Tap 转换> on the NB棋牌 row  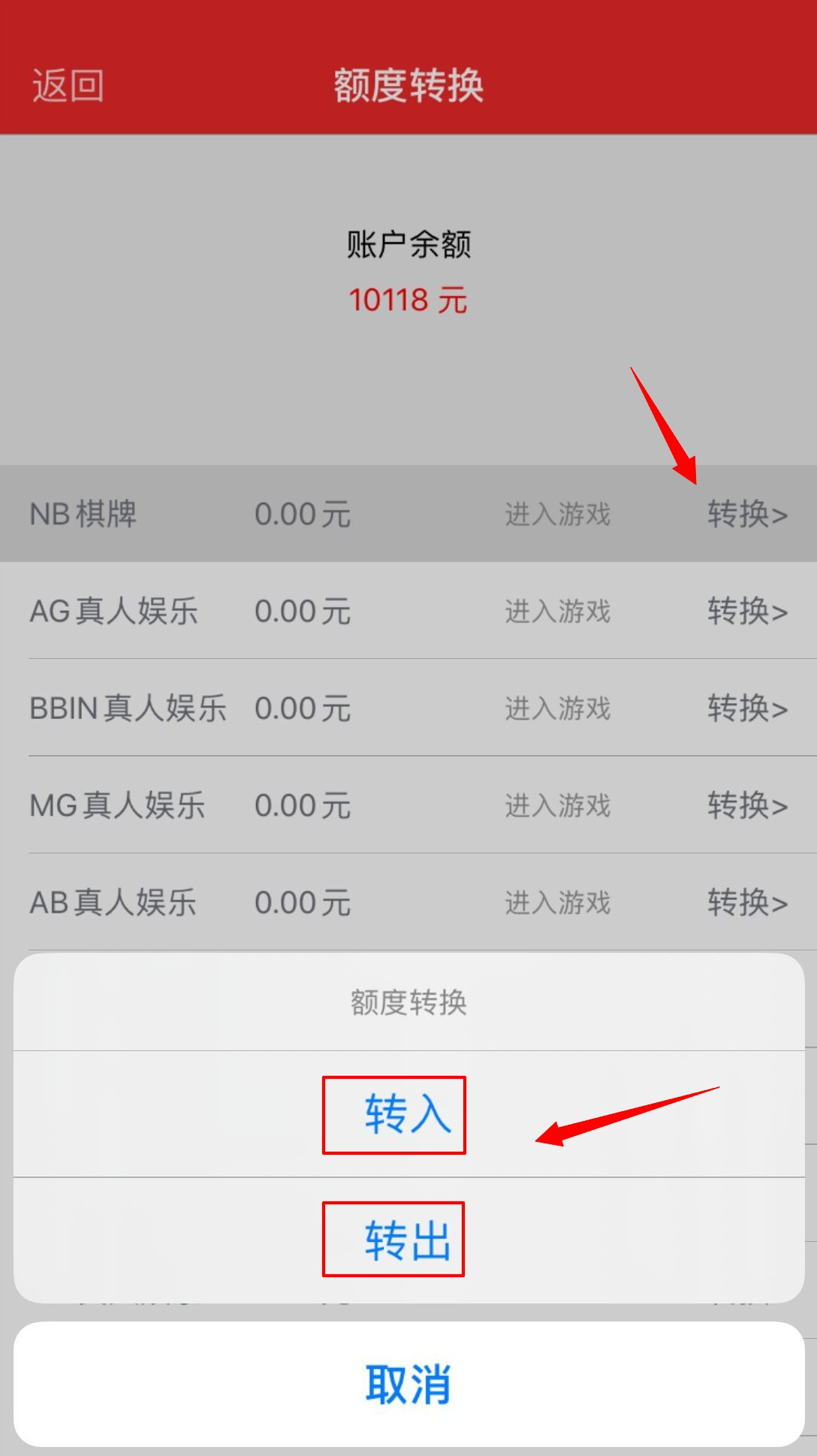click(746, 515)
